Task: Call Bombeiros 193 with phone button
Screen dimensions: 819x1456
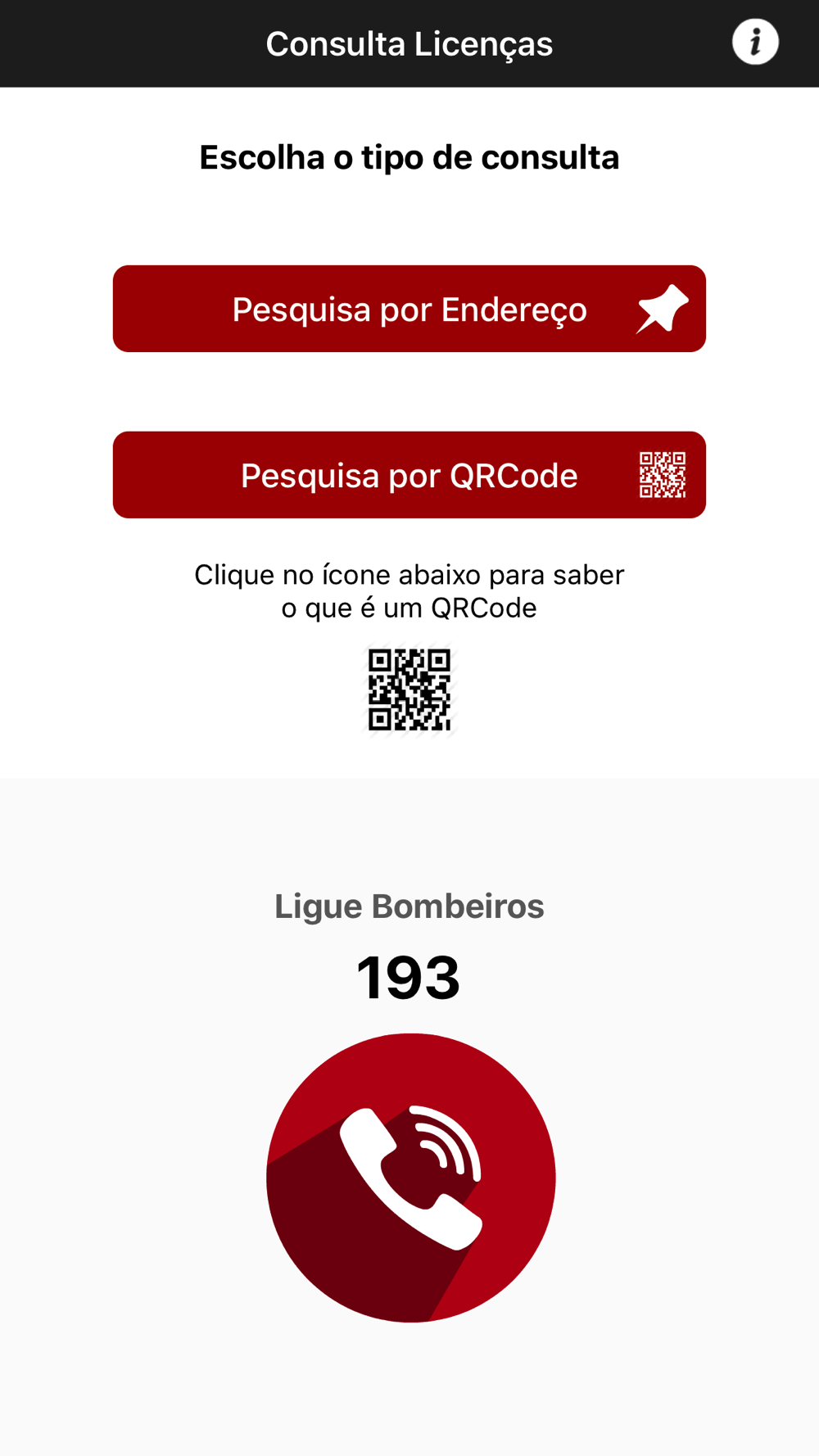Action: [411, 1178]
